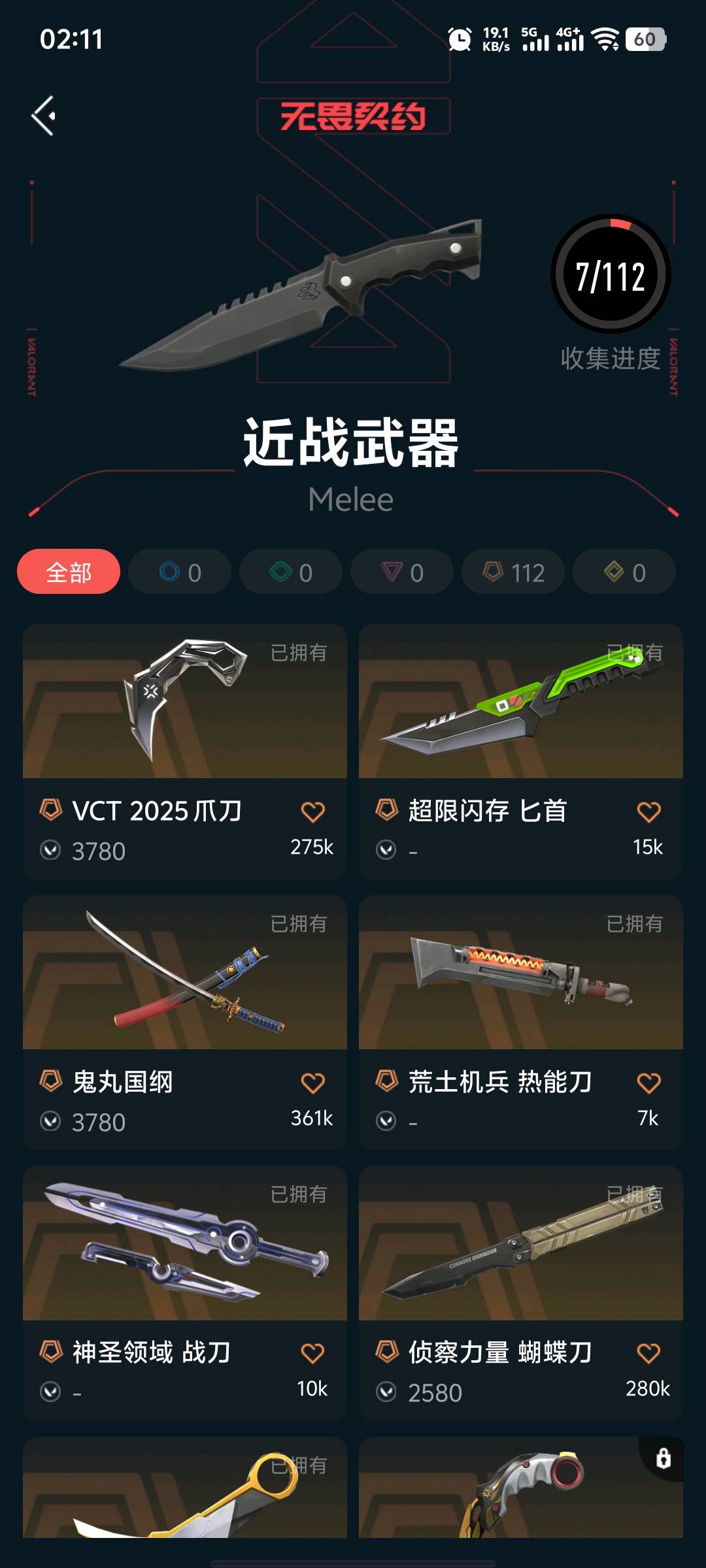Open the 超限闪存 匕首 card
This screenshot has width=706, height=1568.
pos(521,702)
